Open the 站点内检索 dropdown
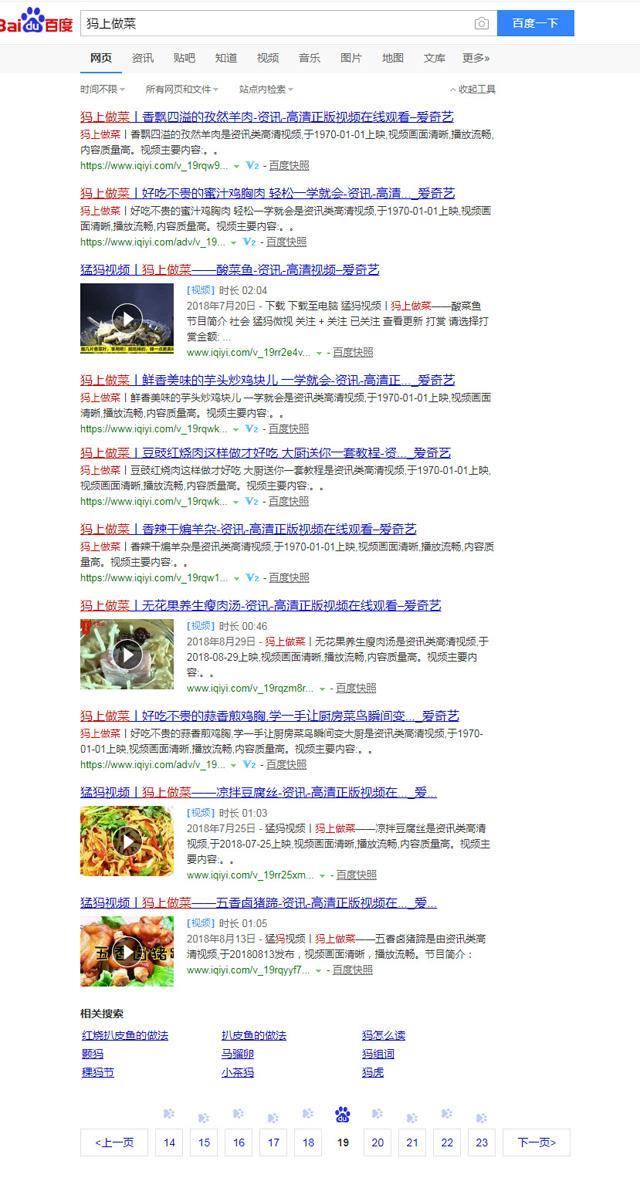 pyautogui.click(x=265, y=89)
